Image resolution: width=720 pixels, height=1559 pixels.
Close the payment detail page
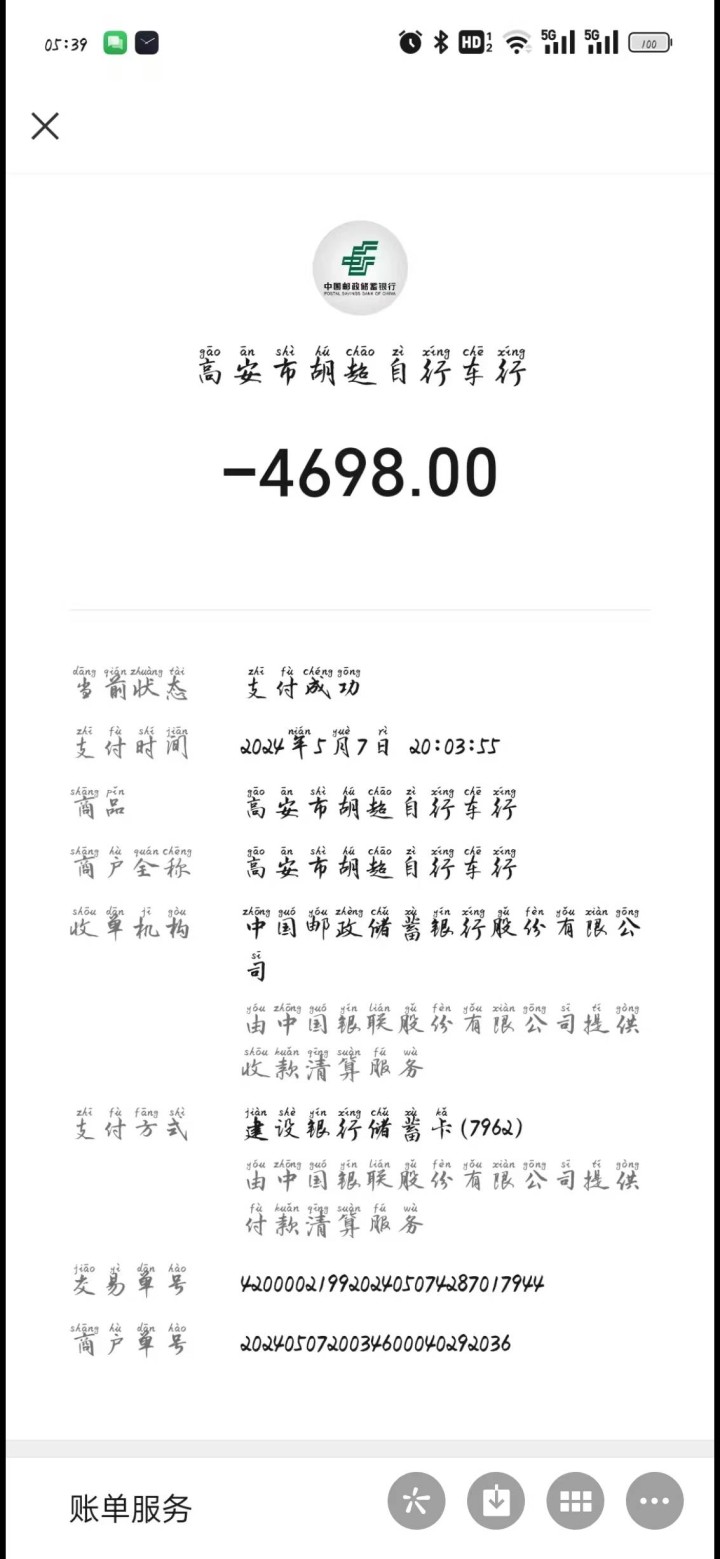(45, 126)
